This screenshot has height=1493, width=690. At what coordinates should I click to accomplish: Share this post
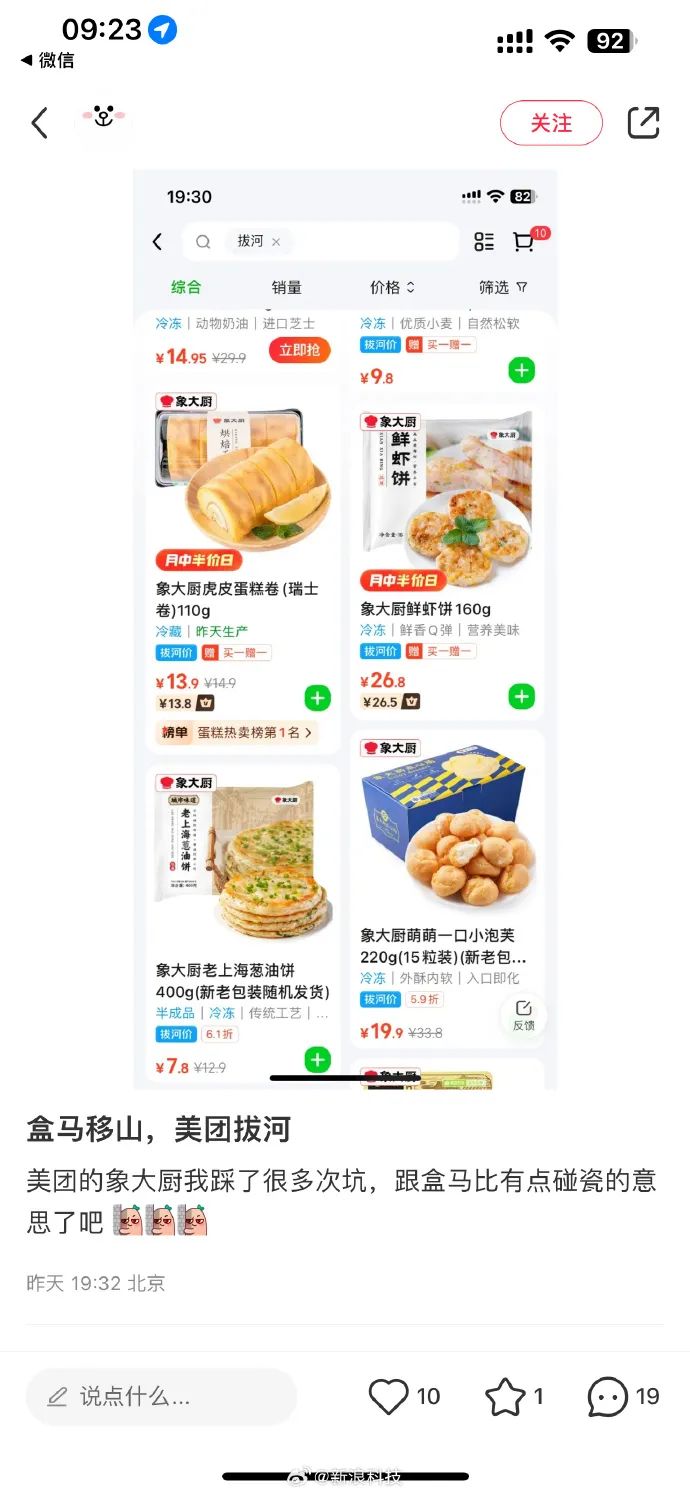pyautogui.click(x=643, y=122)
